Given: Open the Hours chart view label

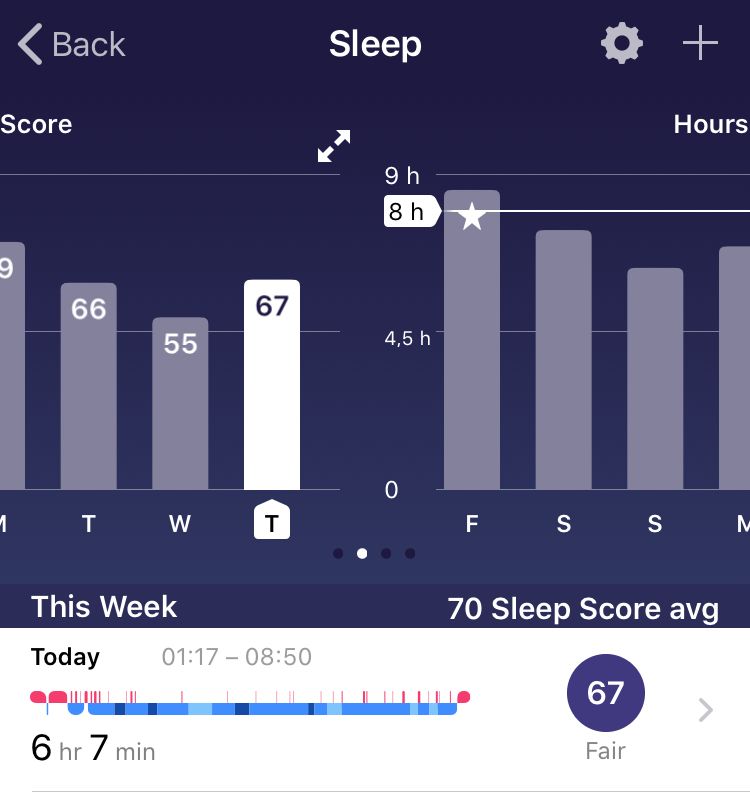Looking at the screenshot, I should [x=712, y=124].
